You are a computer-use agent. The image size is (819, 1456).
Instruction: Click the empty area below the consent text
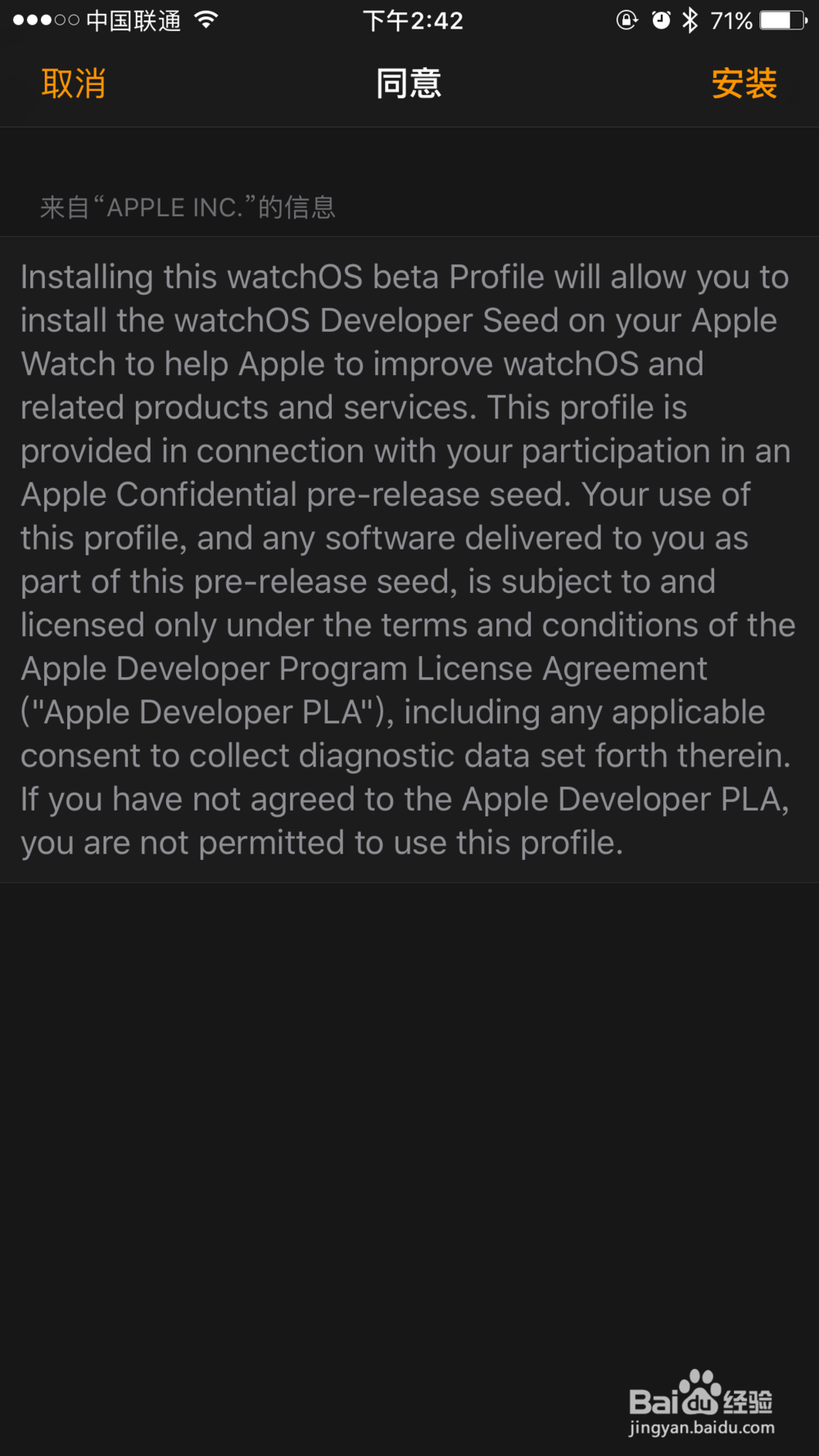409,1106
